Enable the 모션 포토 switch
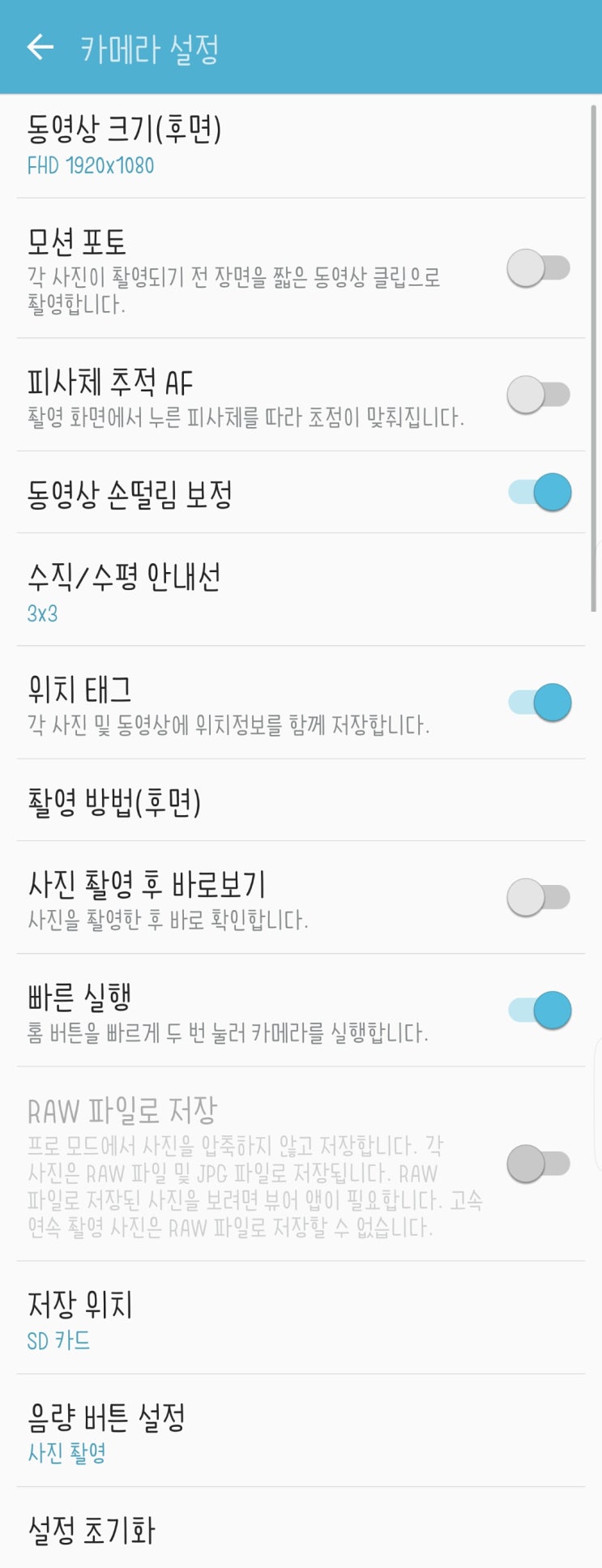 [539, 268]
